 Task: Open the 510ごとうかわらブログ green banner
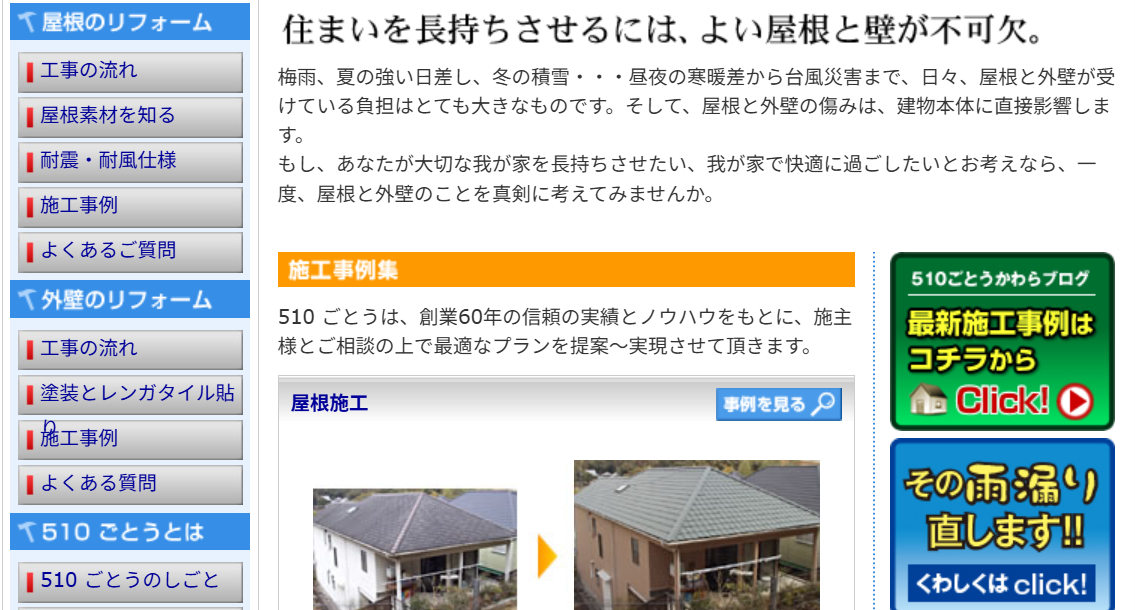[1002, 341]
